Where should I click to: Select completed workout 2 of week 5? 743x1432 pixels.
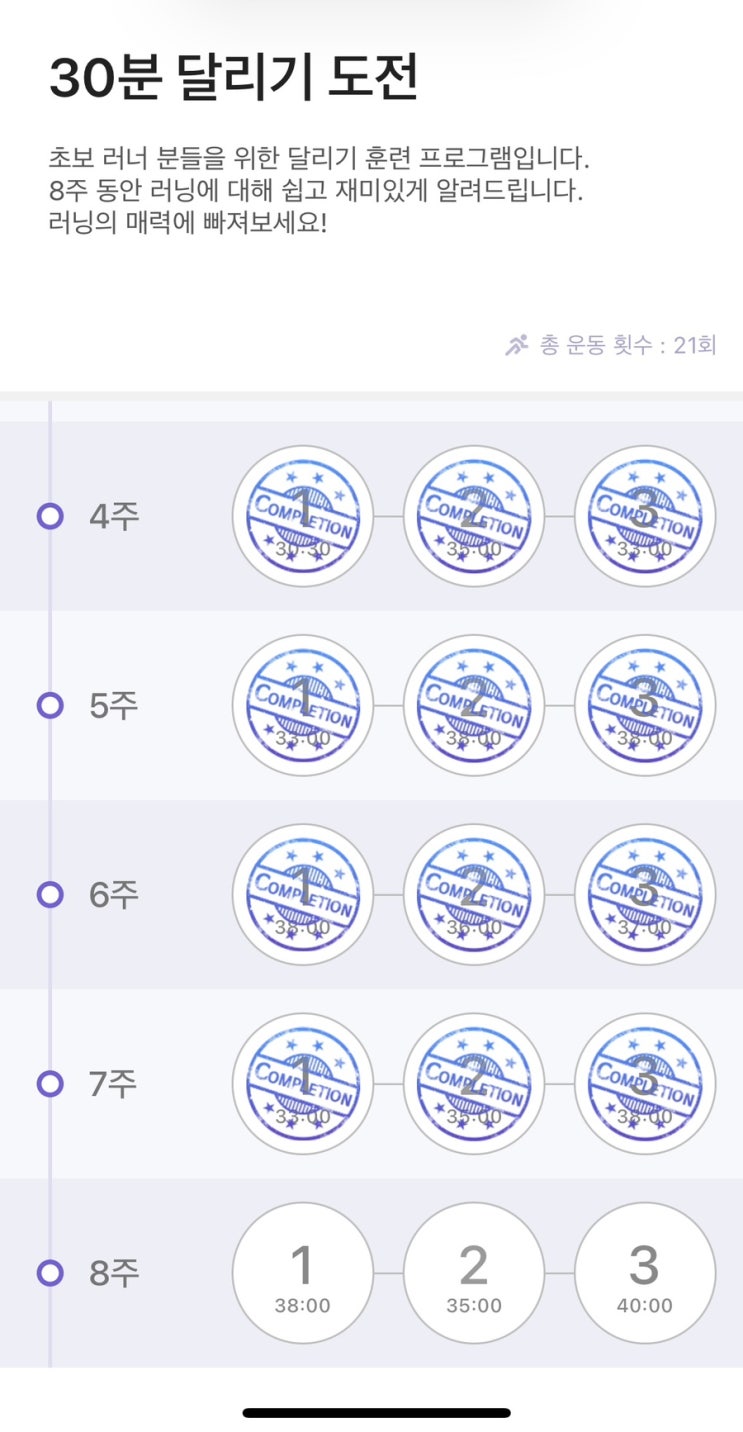coord(474,705)
